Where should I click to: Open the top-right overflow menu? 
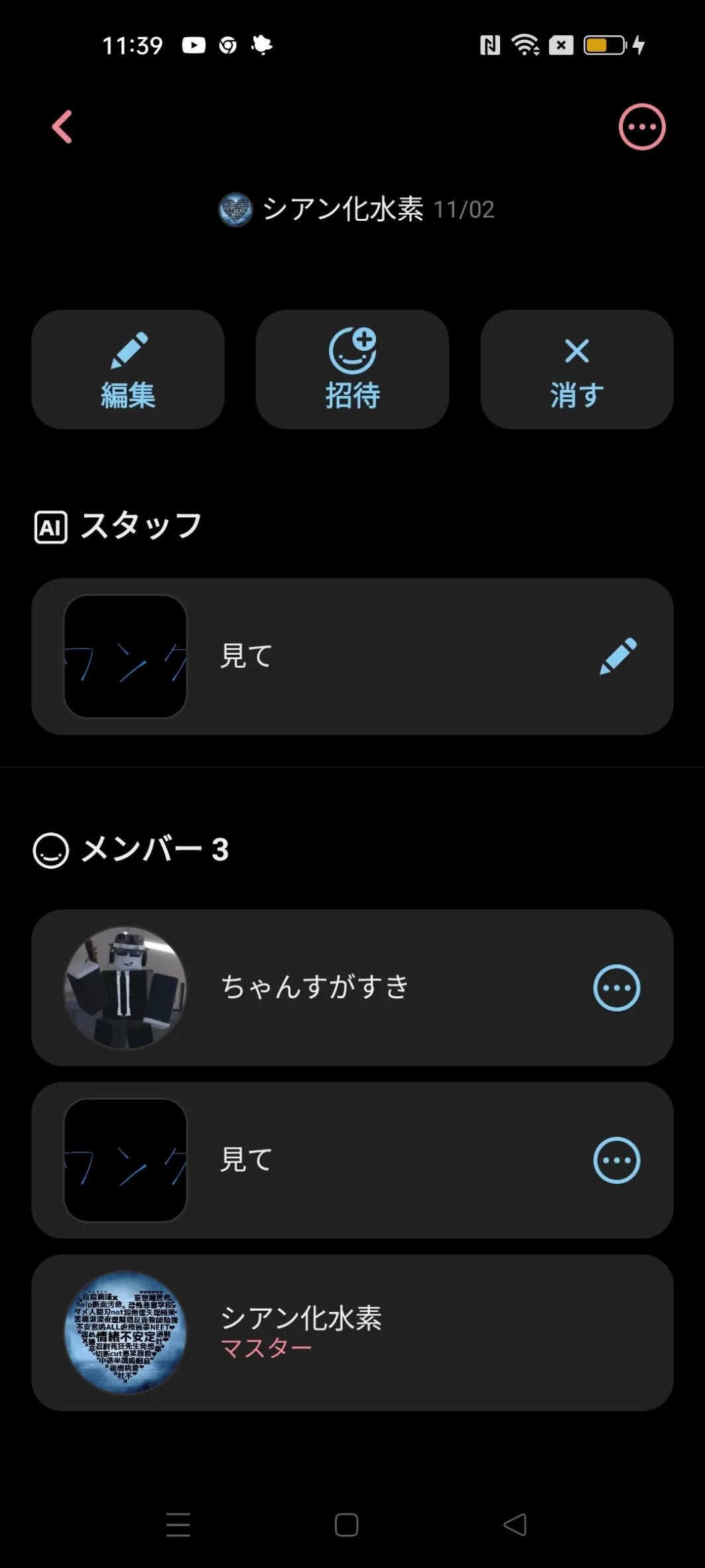641,127
